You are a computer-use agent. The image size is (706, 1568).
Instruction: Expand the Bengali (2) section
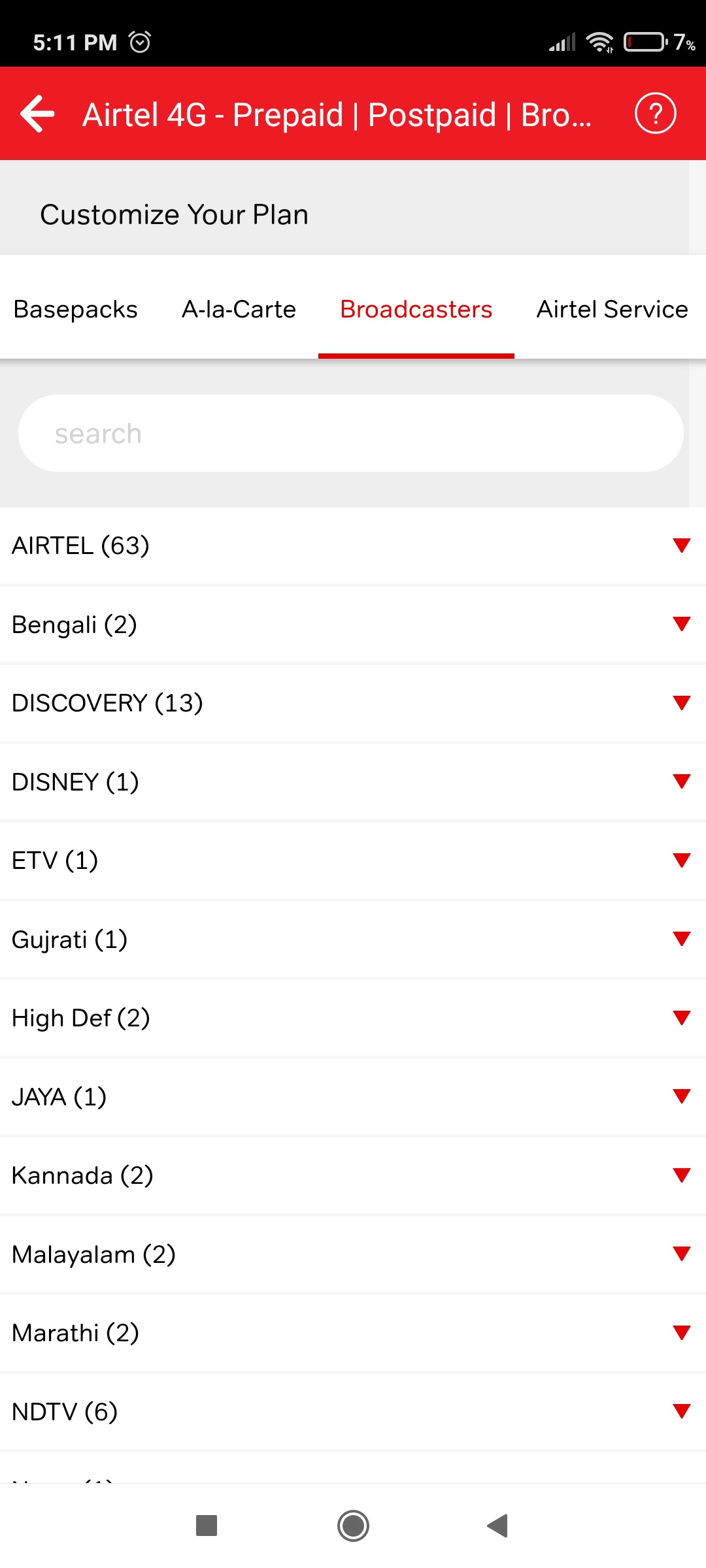(x=681, y=624)
